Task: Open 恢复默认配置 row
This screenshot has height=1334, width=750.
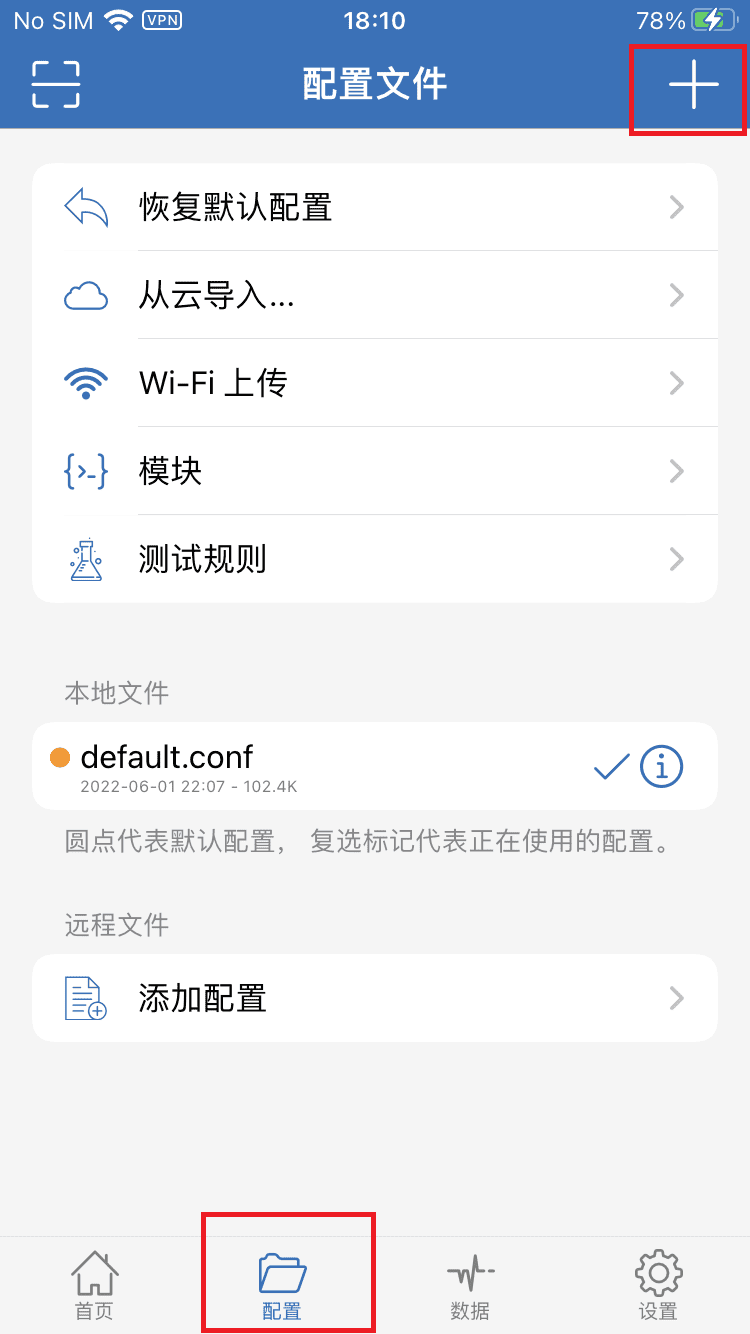Action: click(x=375, y=208)
